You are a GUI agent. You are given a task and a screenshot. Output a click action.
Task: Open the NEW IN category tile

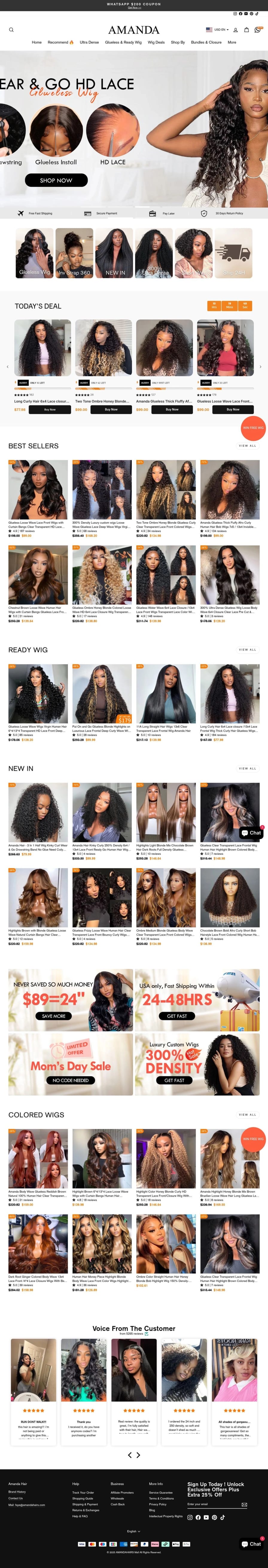(114, 253)
